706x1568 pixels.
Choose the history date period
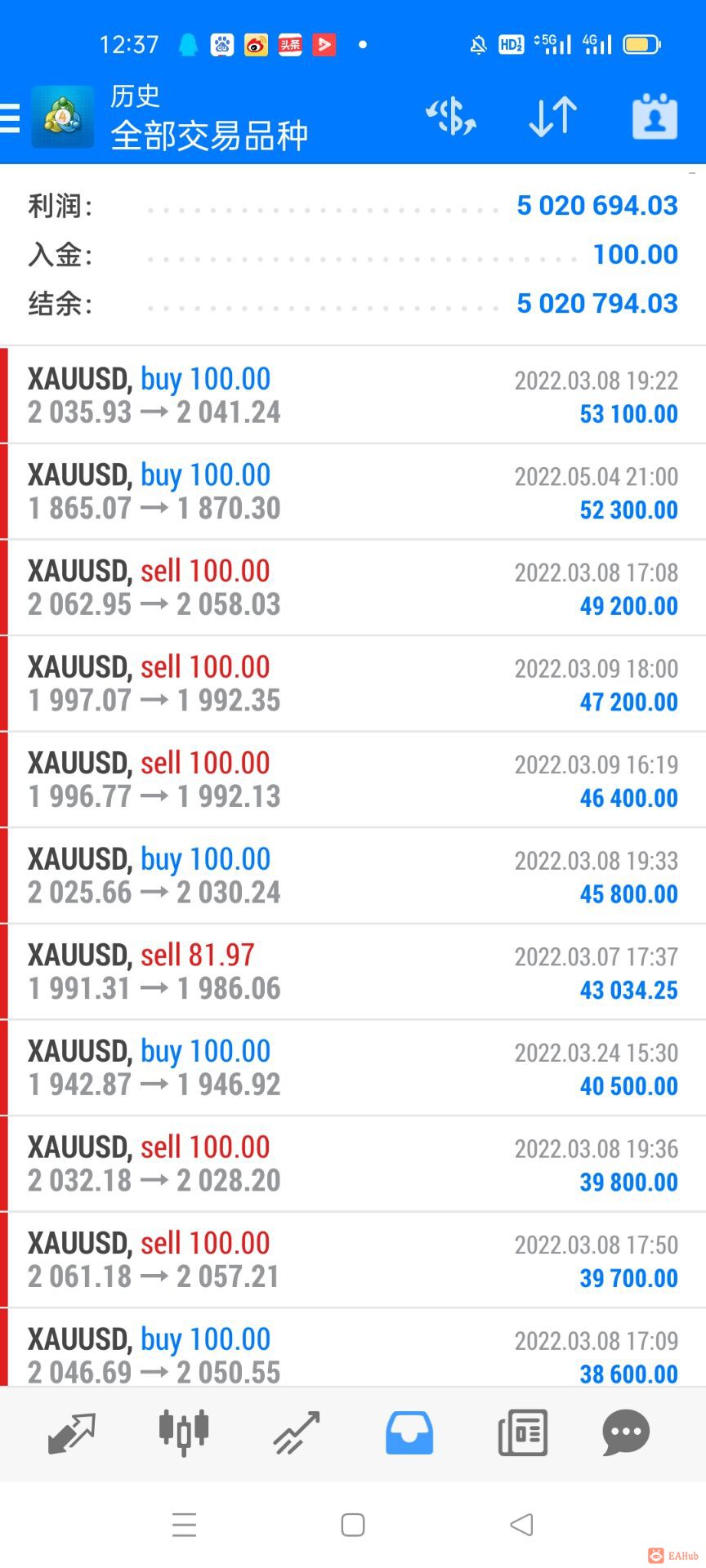tap(655, 117)
